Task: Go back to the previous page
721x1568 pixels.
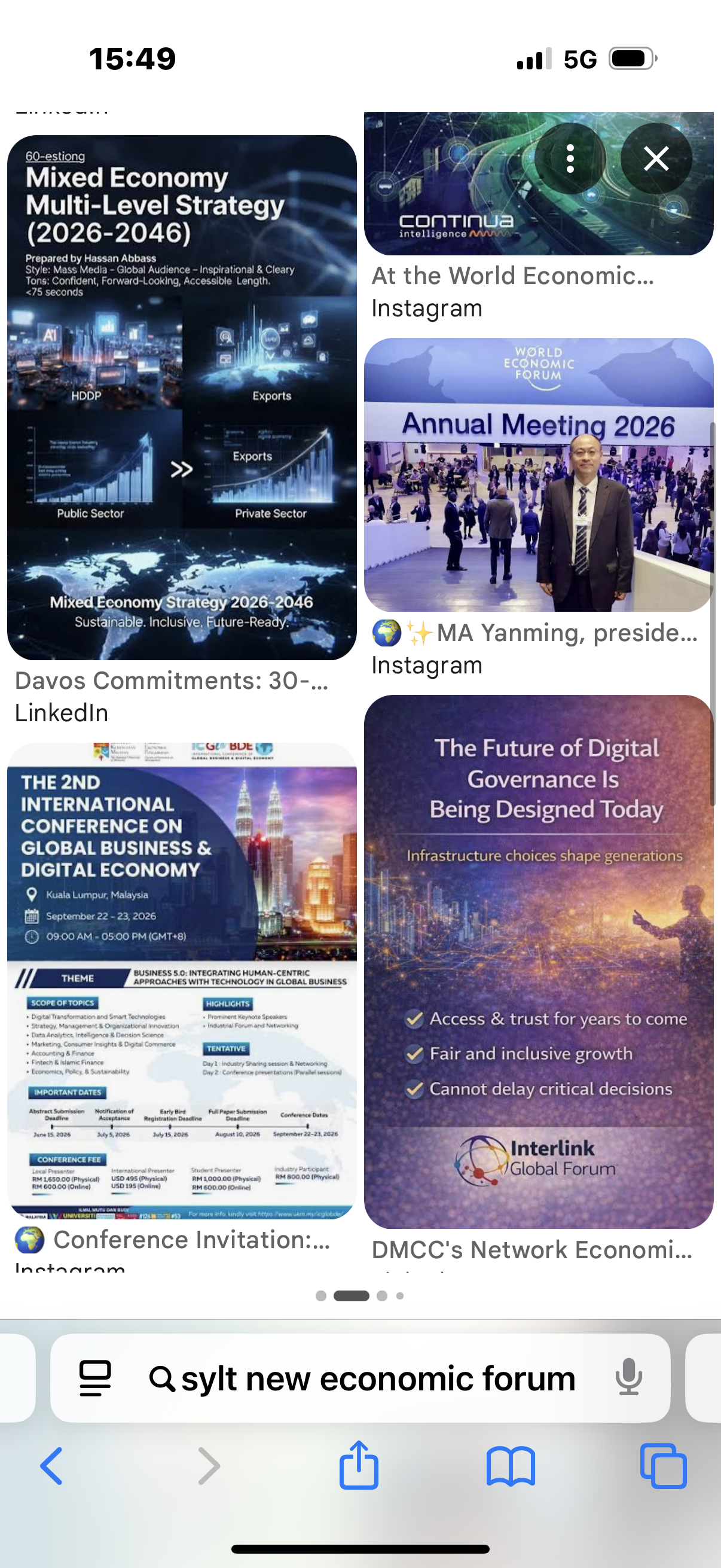Action: pyautogui.click(x=52, y=1466)
